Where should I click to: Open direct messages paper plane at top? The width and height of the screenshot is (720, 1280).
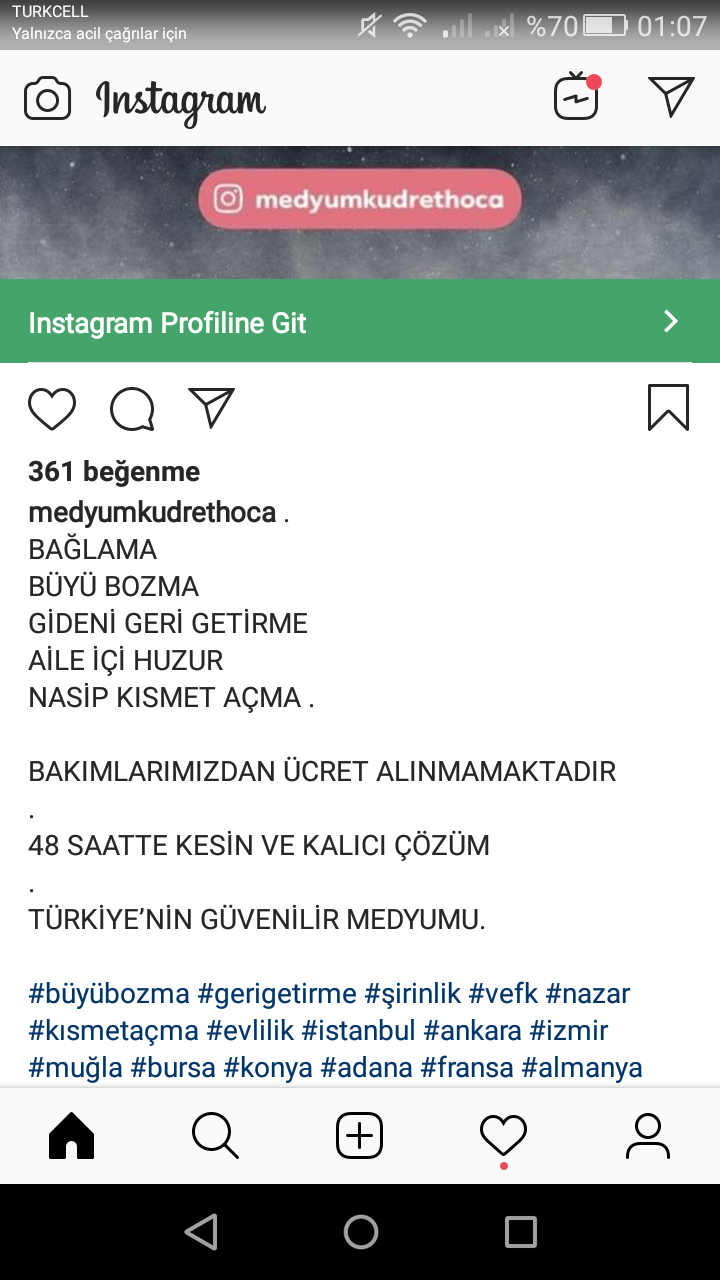(x=671, y=96)
